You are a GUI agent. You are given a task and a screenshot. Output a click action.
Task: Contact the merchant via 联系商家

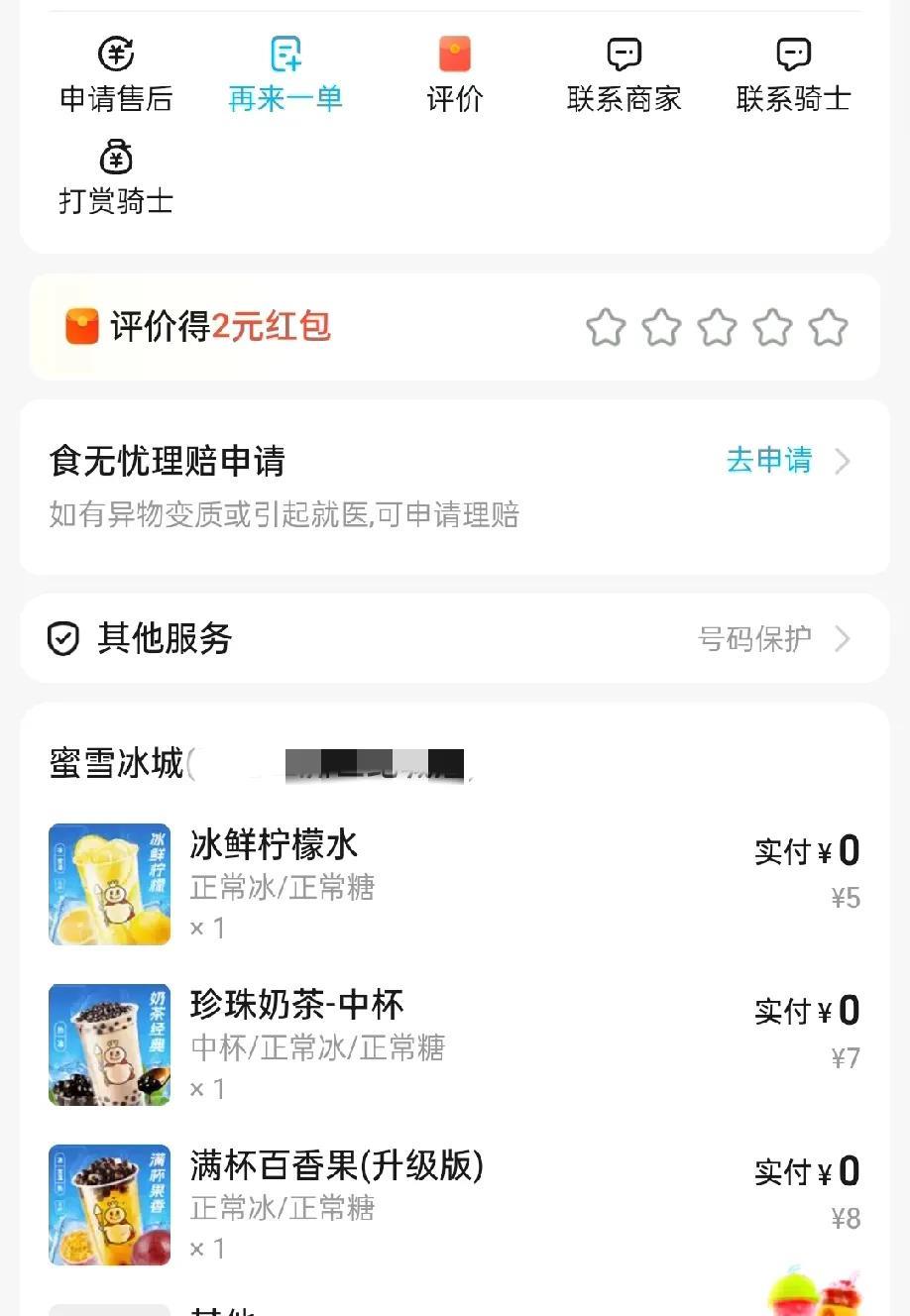(624, 74)
